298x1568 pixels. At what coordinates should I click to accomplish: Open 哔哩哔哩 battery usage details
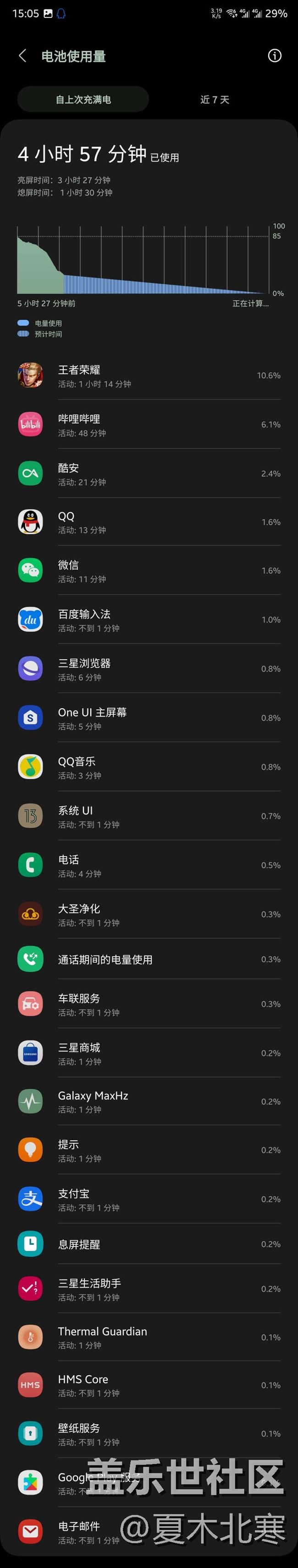[x=149, y=425]
